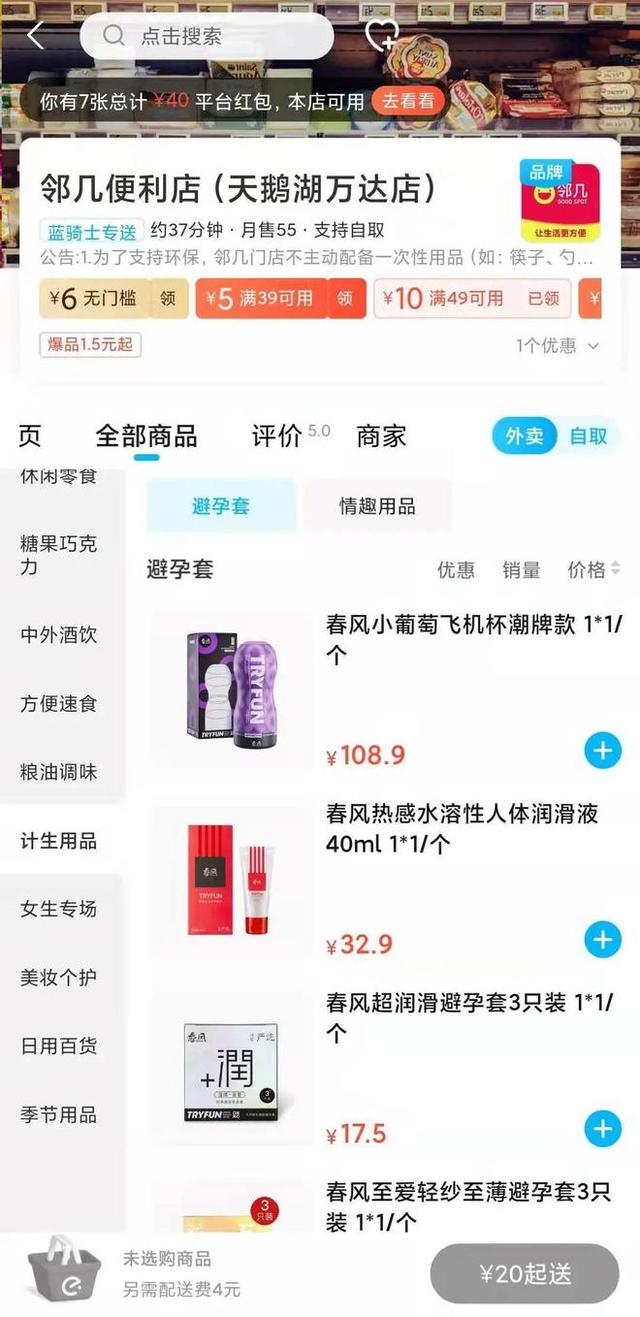The image size is (640, 1317).
Task: Open the 女生专场 category
Action: 59,909
